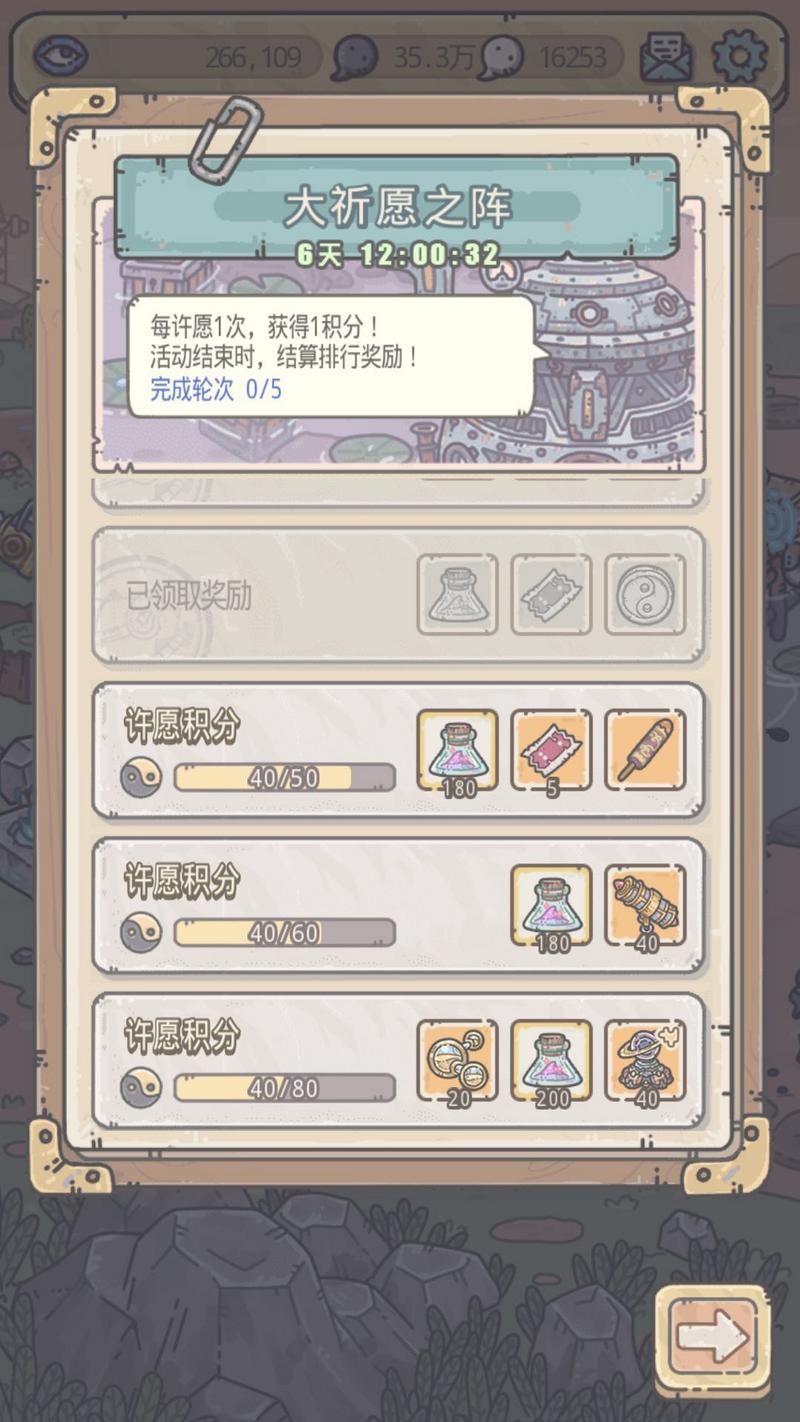The height and width of the screenshot is (1422, 800).
Task: View potion reward worth 200
Action: [x=551, y=1060]
